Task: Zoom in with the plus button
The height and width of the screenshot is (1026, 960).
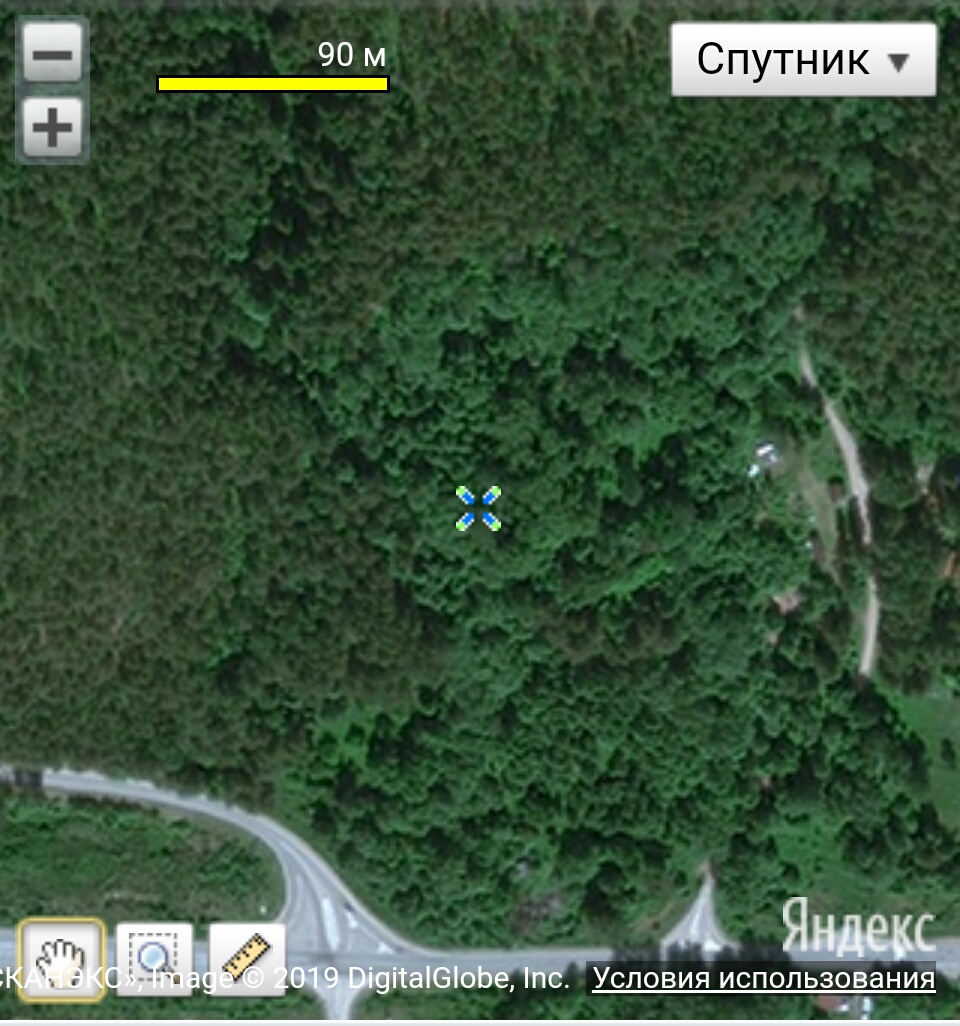Action: click(52, 128)
